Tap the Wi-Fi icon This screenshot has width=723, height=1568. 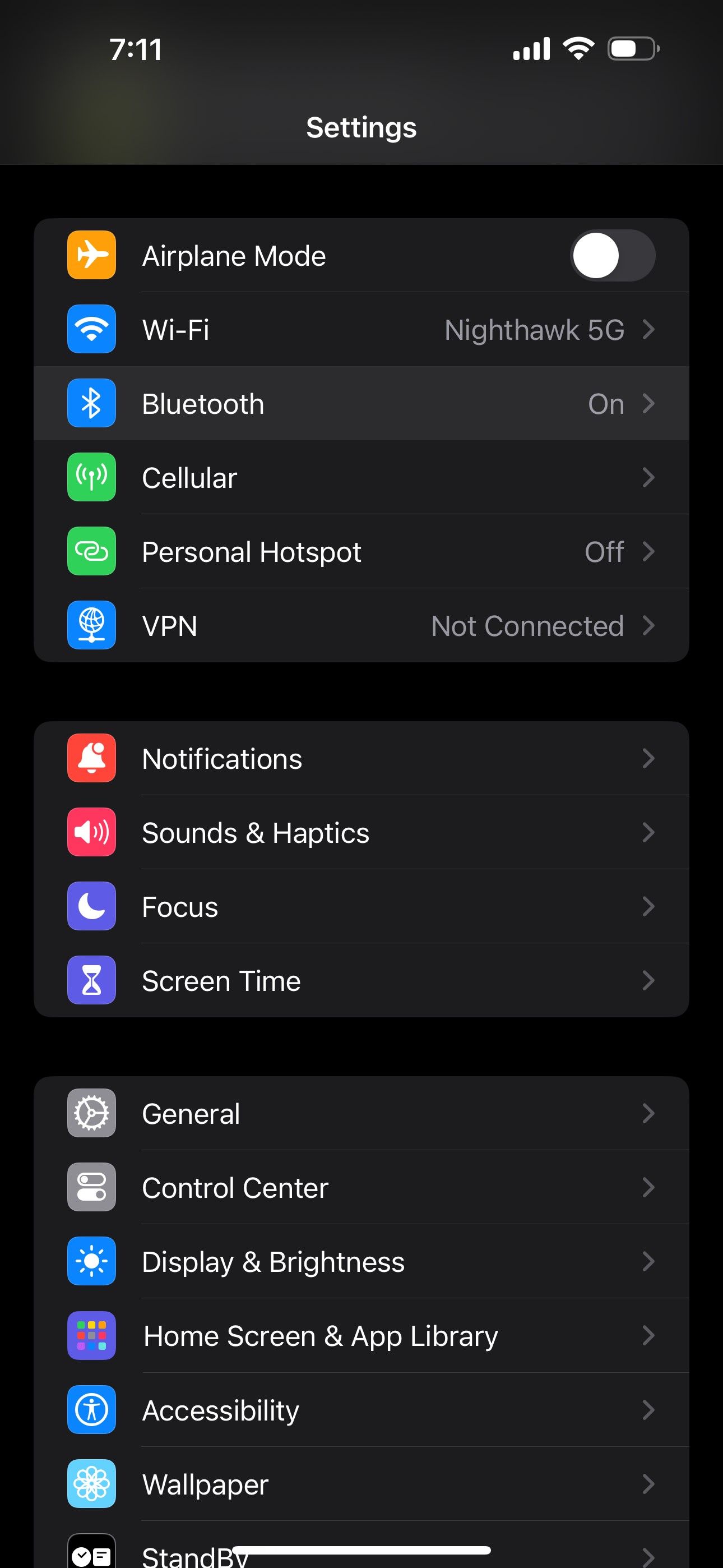tap(91, 329)
